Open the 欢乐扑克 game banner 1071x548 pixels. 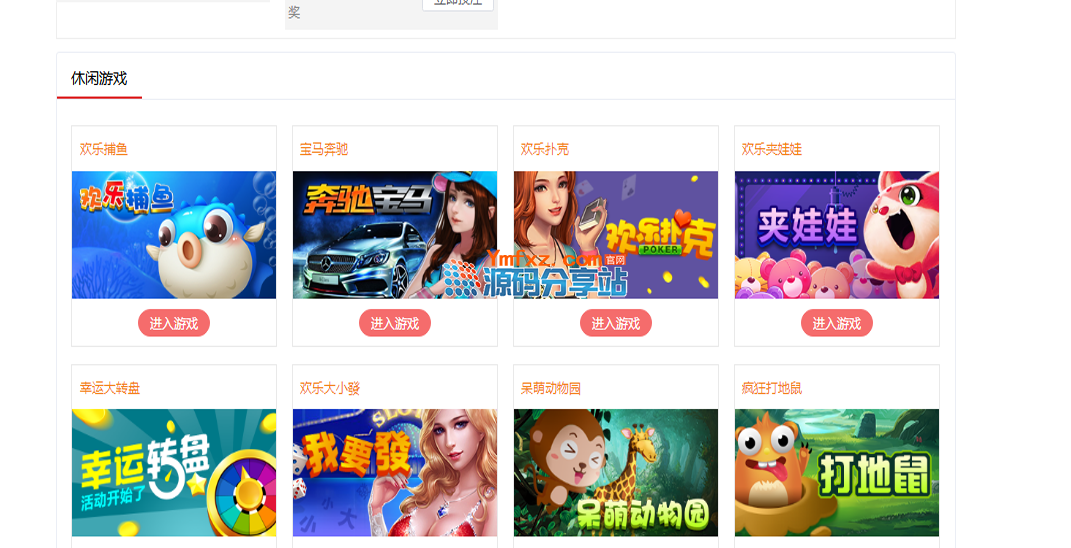[x=616, y=235]
